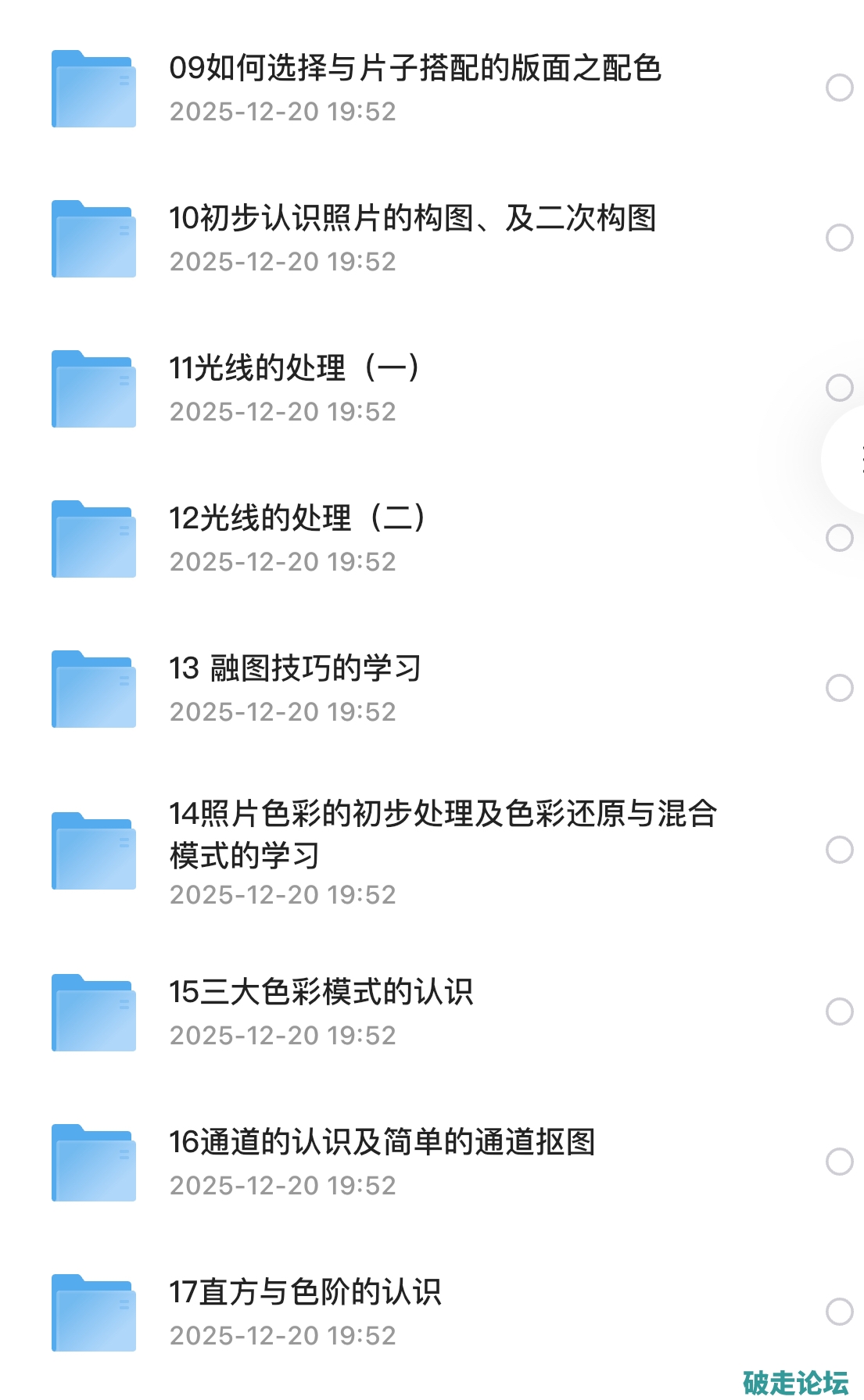The width and height of the screenshot is (864, 1400).
Task: Tick the circle beside 11光线的处理（一）
Action: 839,388
